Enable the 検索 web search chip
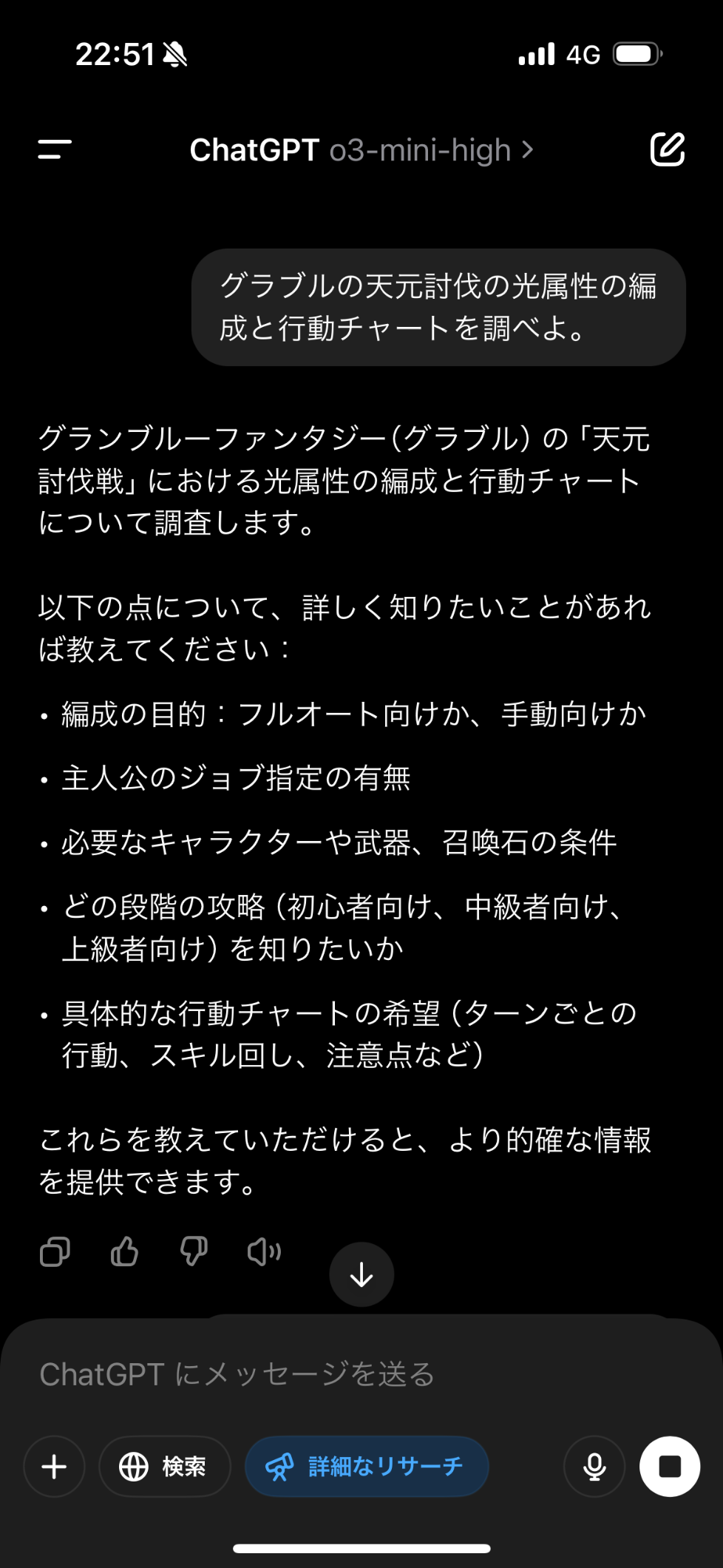 pyautogui.click(x=164, y=1467)
